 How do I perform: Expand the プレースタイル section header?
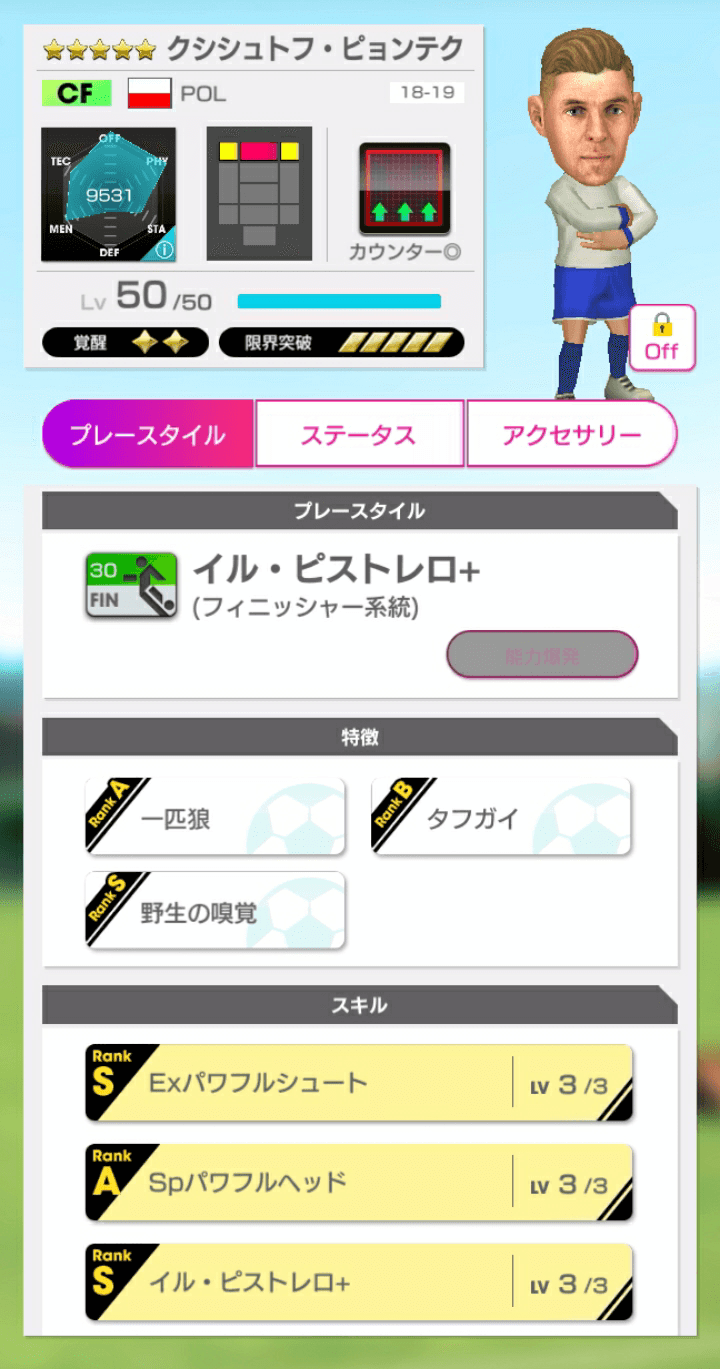click(x=360, y=510)
